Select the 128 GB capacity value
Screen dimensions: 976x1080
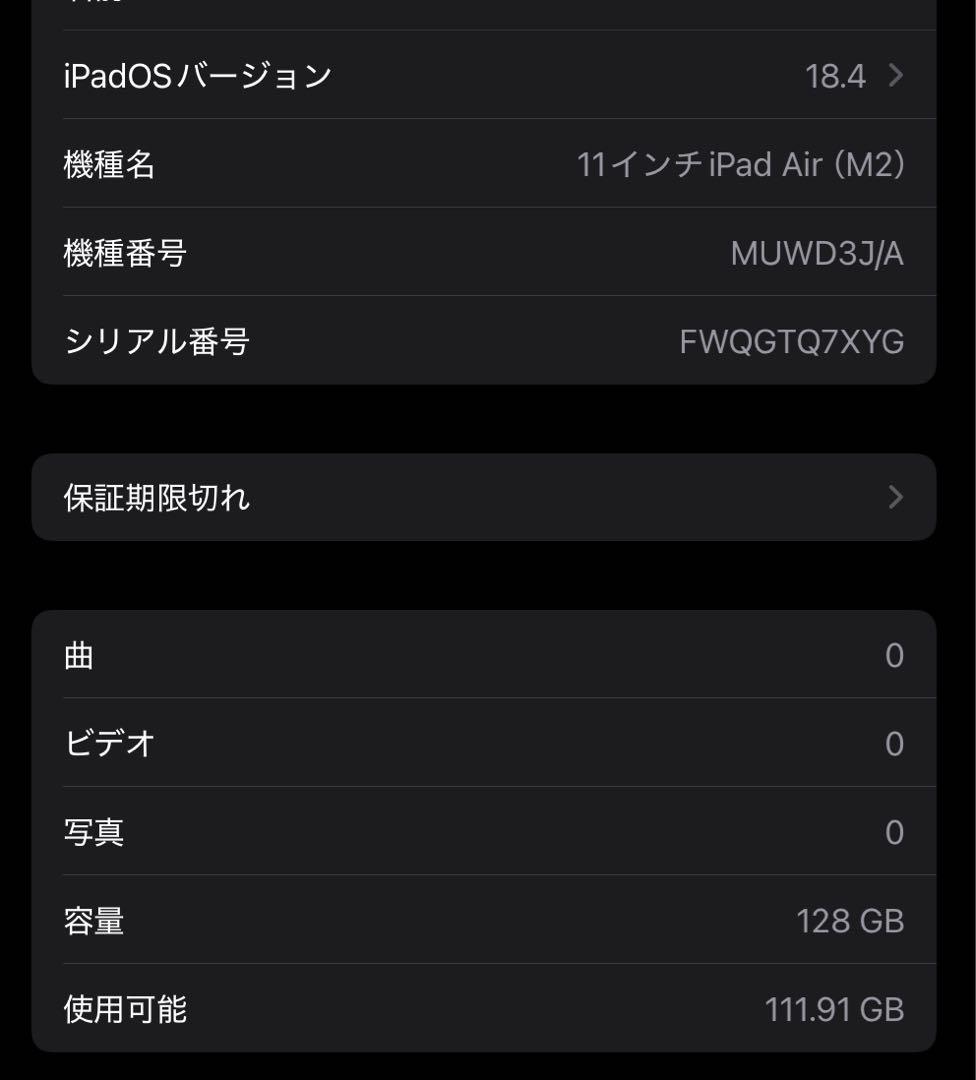[849, 921]
